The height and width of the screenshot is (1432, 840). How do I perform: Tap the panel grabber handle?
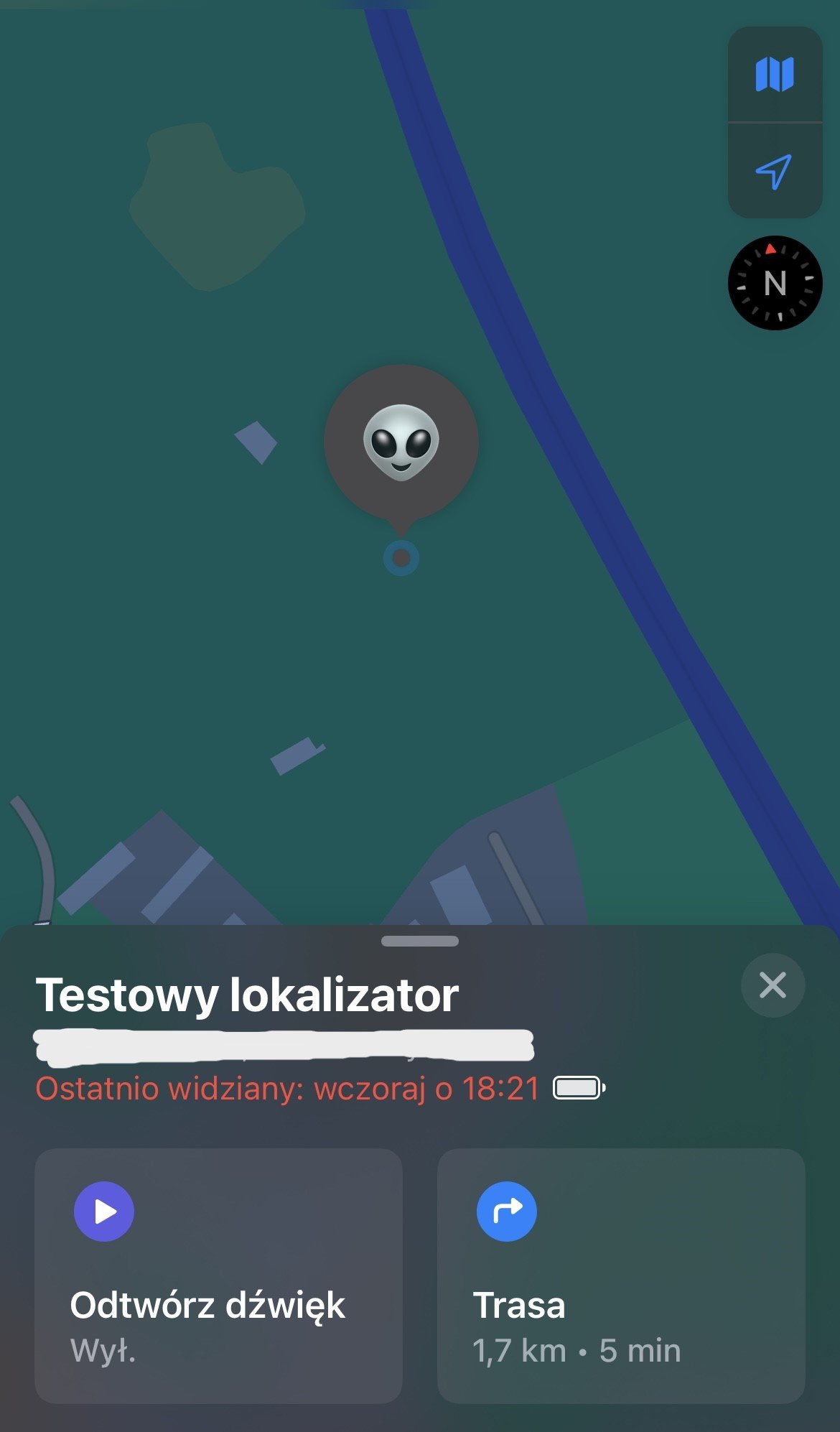point(420,941)
